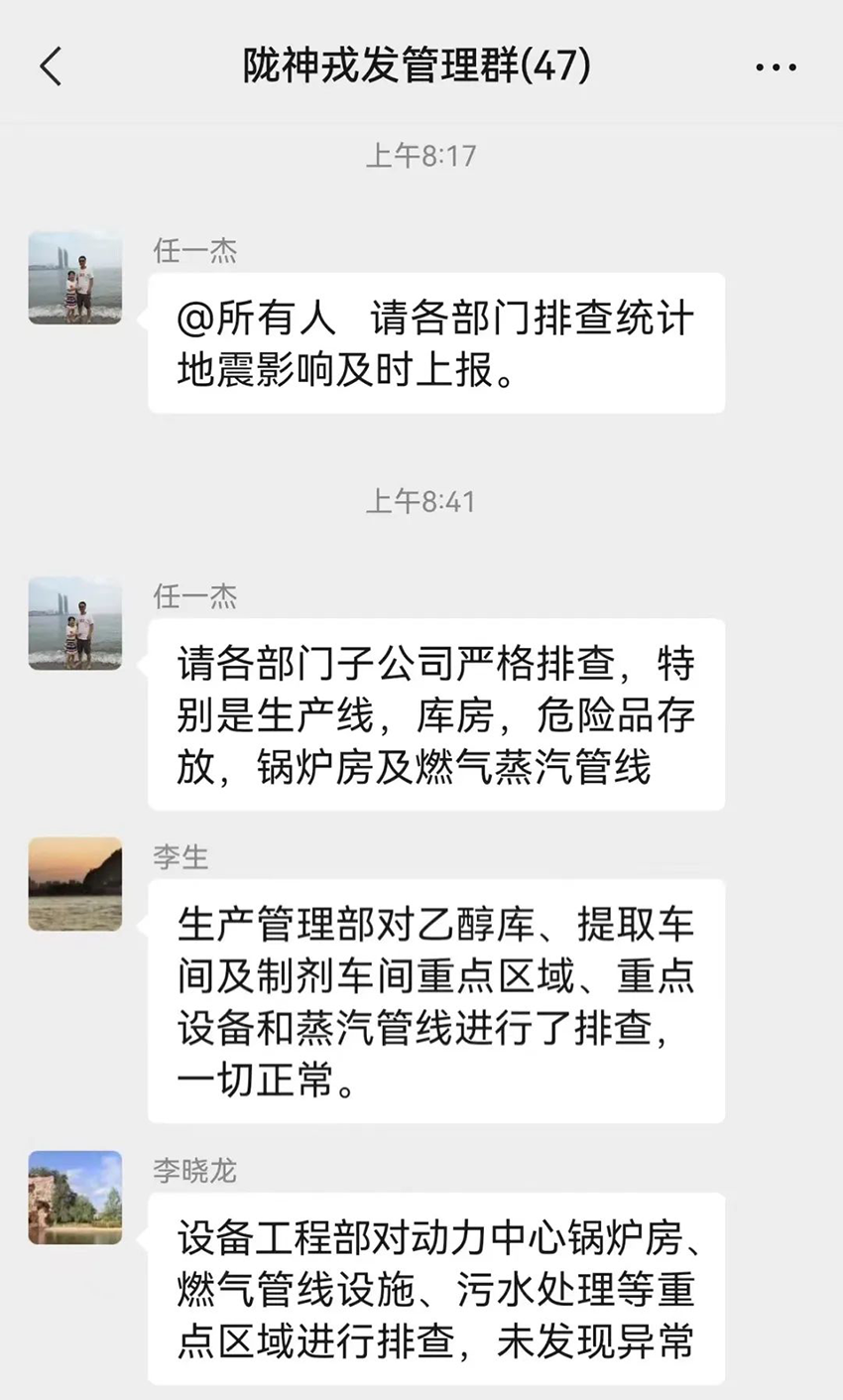Open the group chat's three-dot menu
The image size is (843, 1400).
[x=776, y=67]
